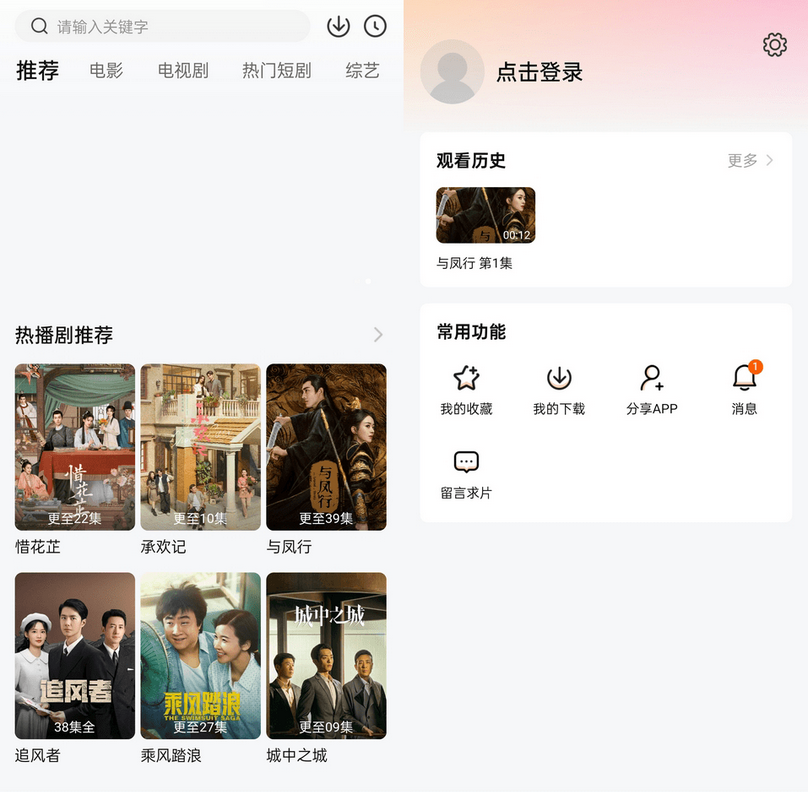Open the drama 追风者
Screen dimensions: 808x792
tap(75, 656)
